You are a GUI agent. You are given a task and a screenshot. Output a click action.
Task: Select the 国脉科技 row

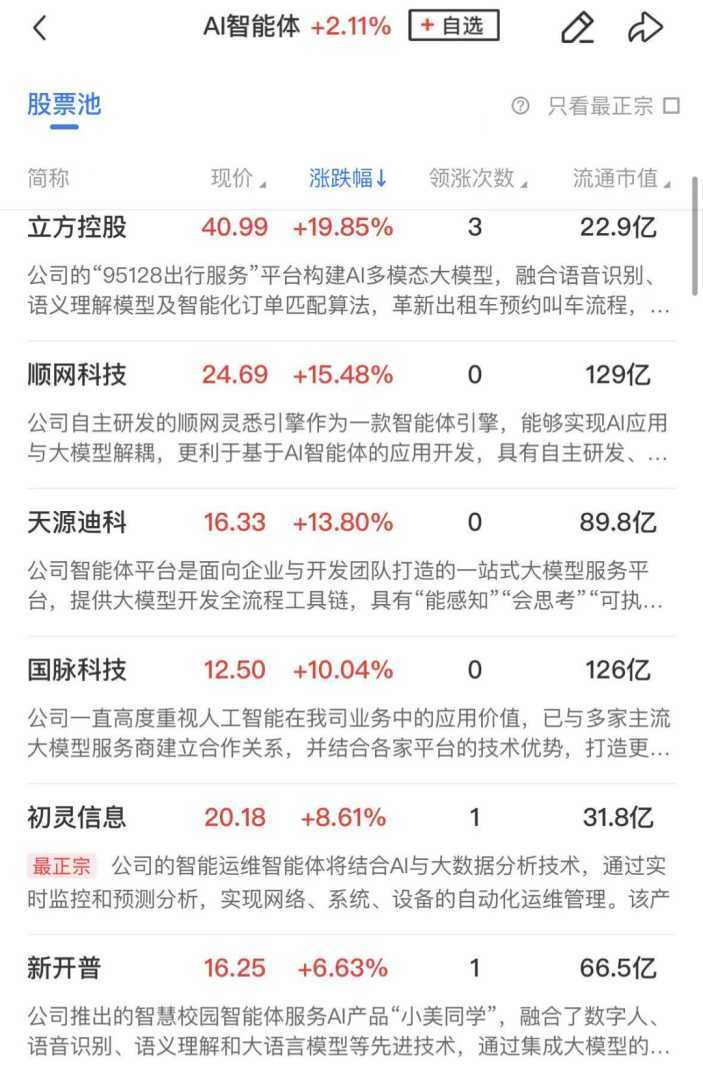click(x=77, y=669)
